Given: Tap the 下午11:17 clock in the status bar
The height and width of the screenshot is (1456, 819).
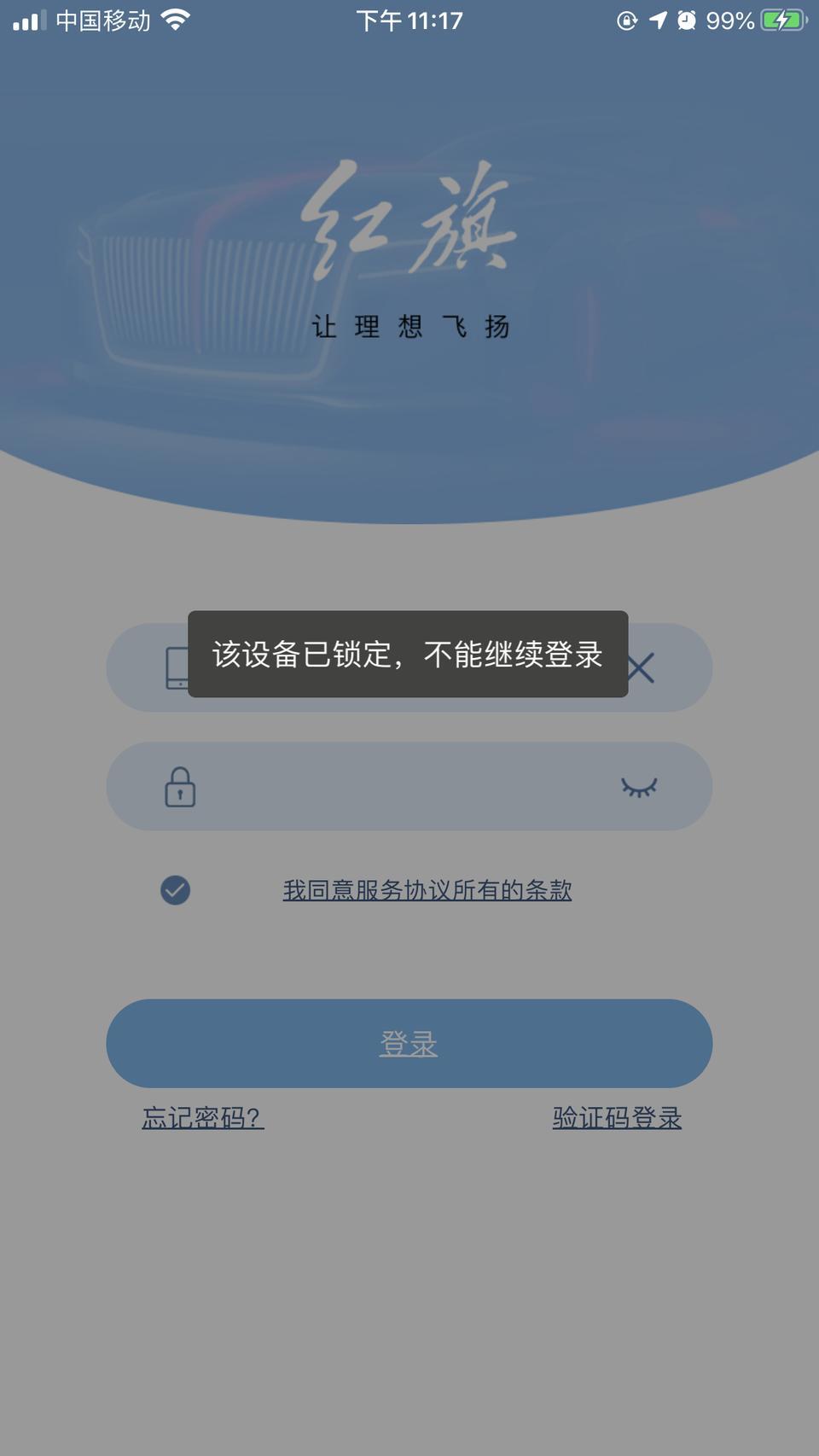Looking at the screenshot, I should click(x=409, y=20).
